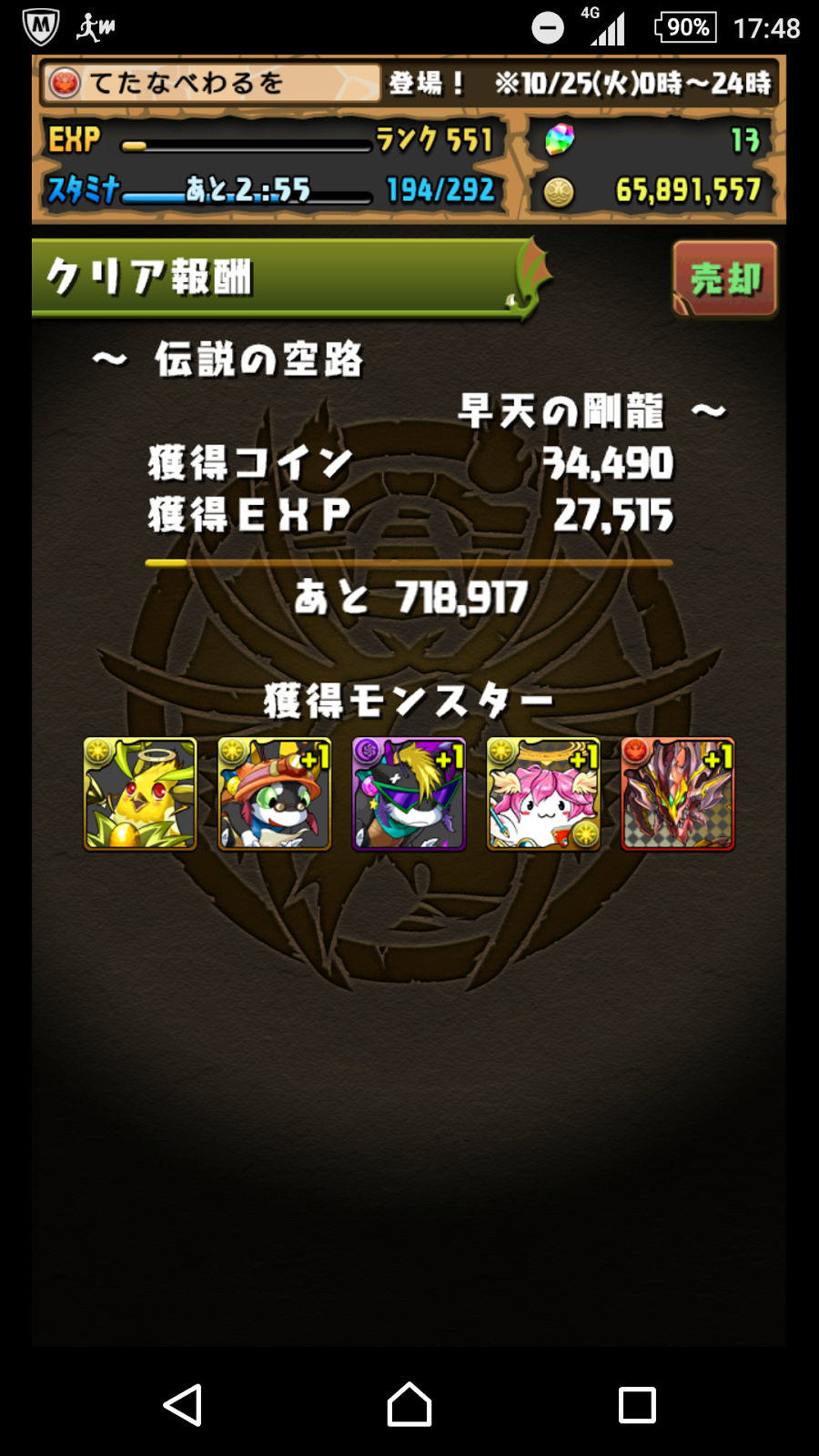Select the red dragon monster
819x1456 pixels.
coord(677,794)
